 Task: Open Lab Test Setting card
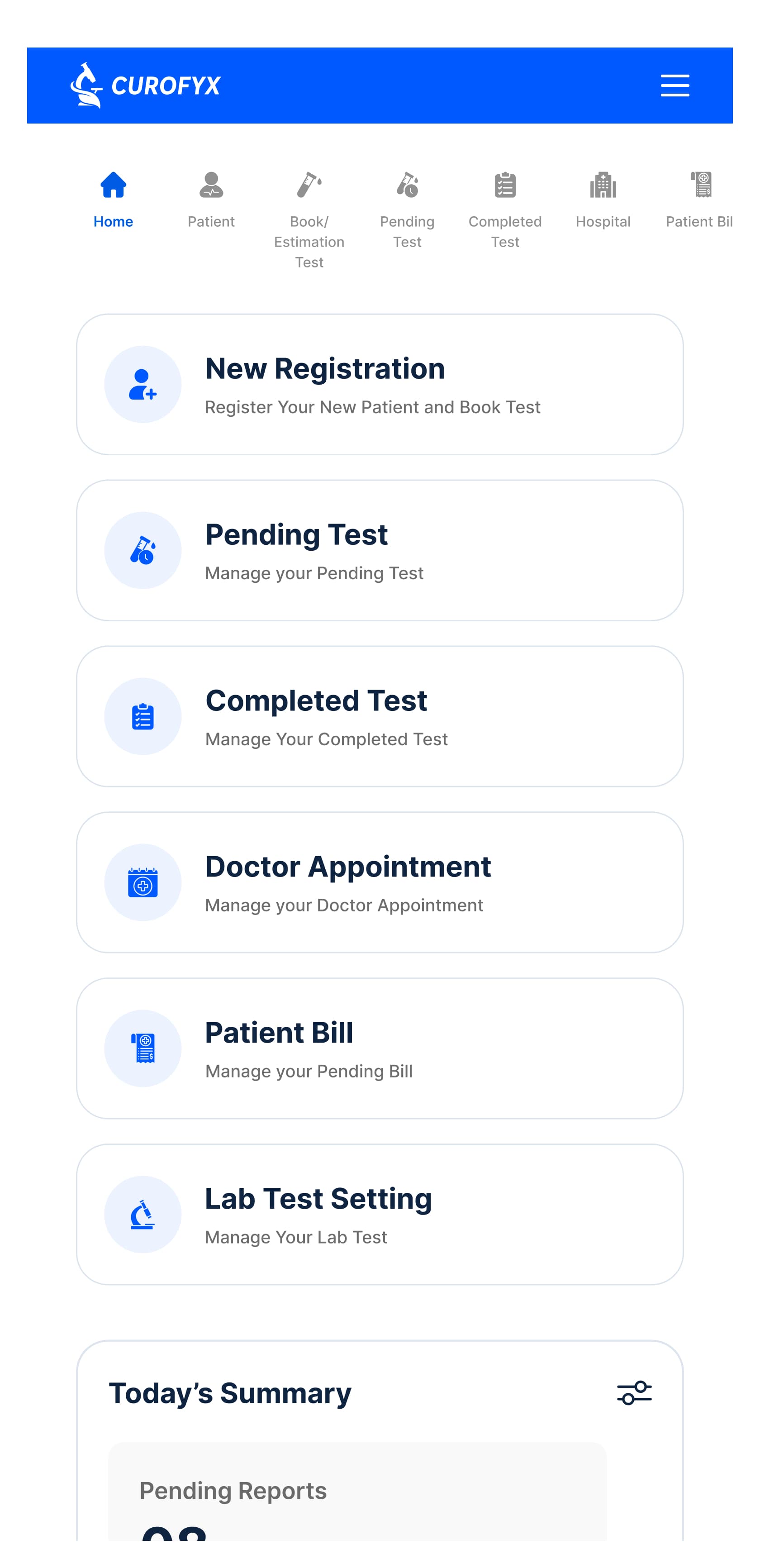379,1214
